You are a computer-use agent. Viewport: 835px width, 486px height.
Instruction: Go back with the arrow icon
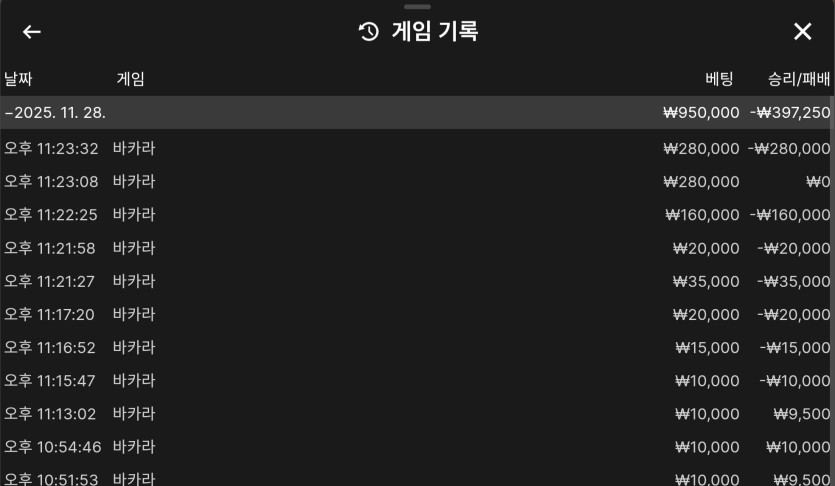[x=32, y=32]
